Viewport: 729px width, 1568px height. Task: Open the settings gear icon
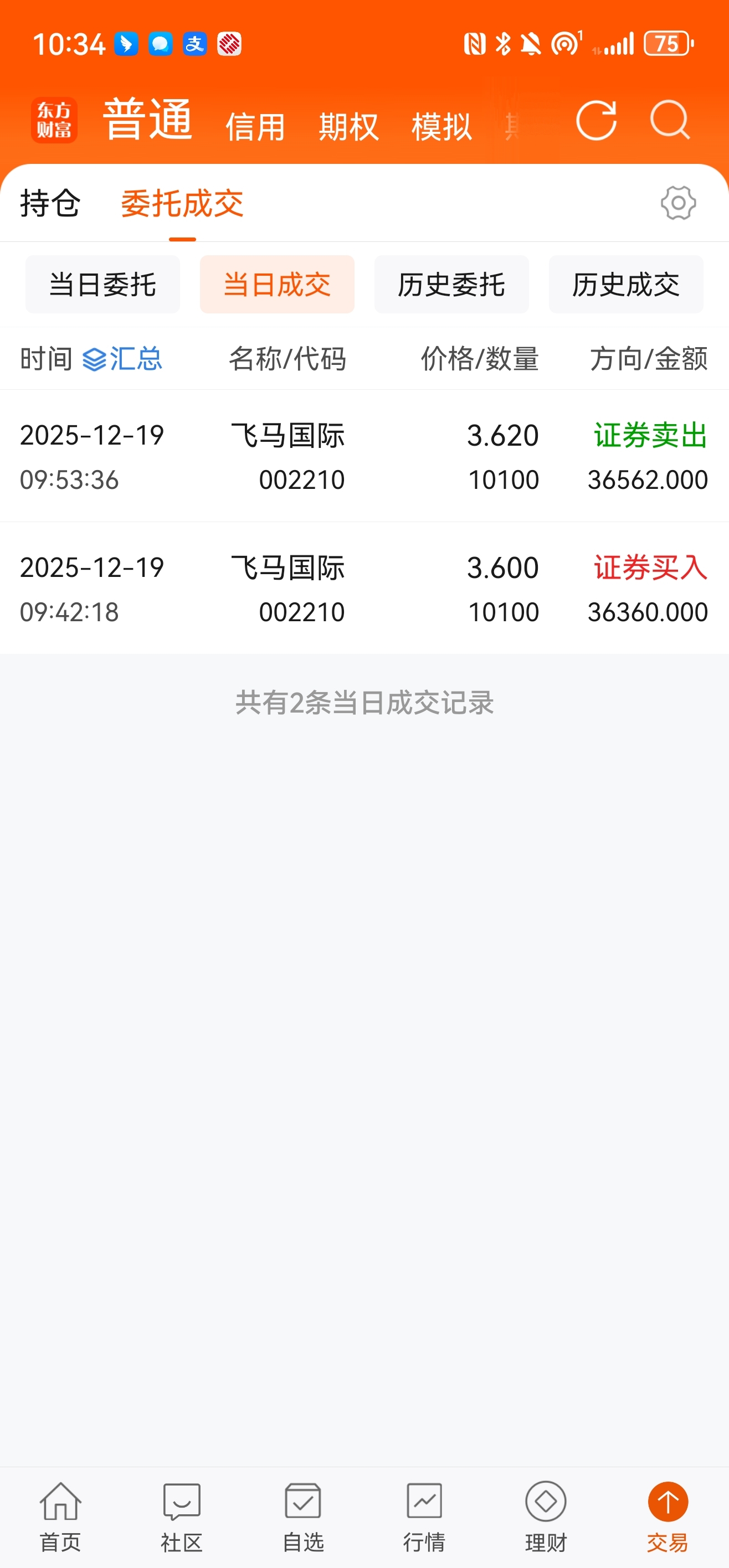[x=678, y=203]
